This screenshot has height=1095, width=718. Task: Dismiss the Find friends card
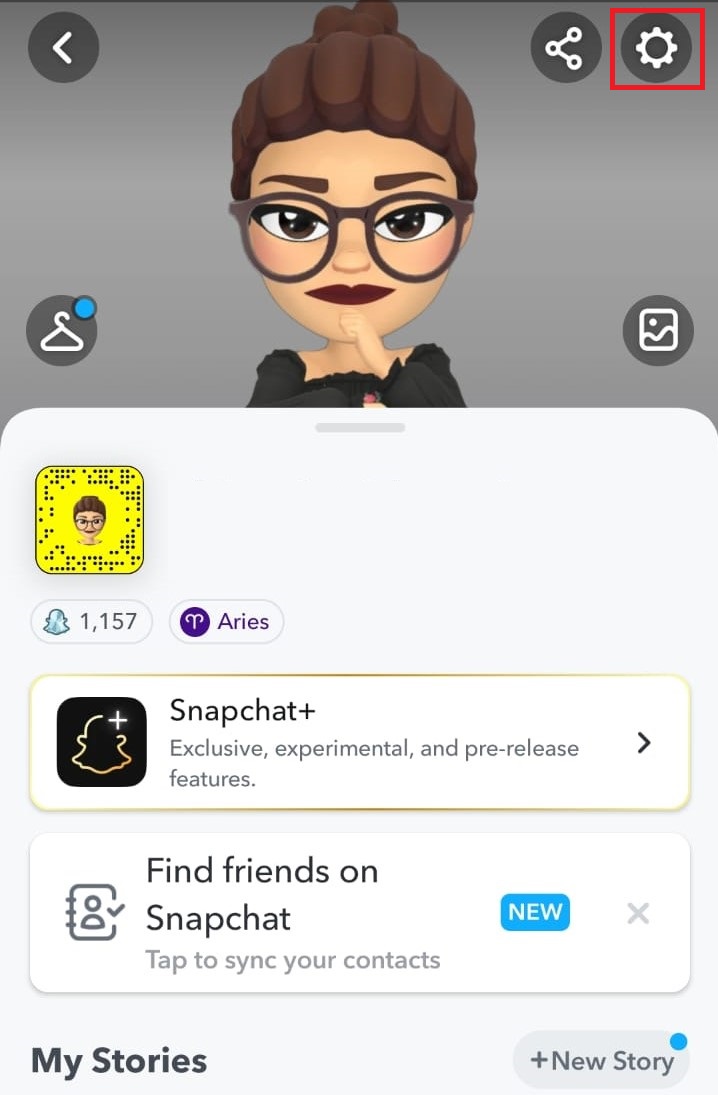[638, 913]
